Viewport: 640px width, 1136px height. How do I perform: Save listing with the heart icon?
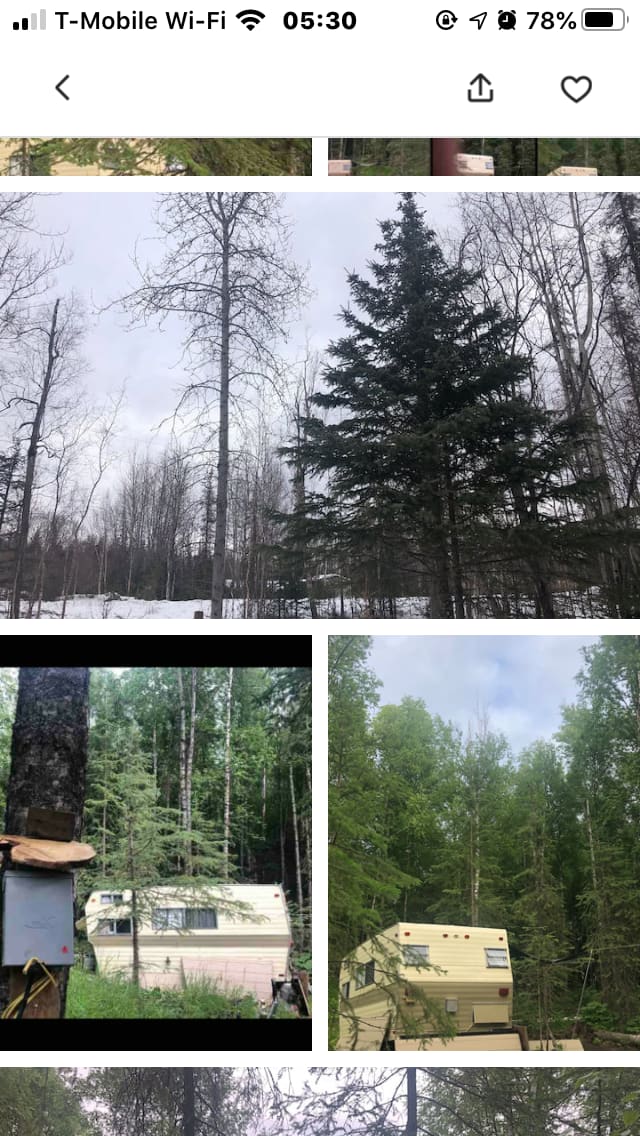576,89
